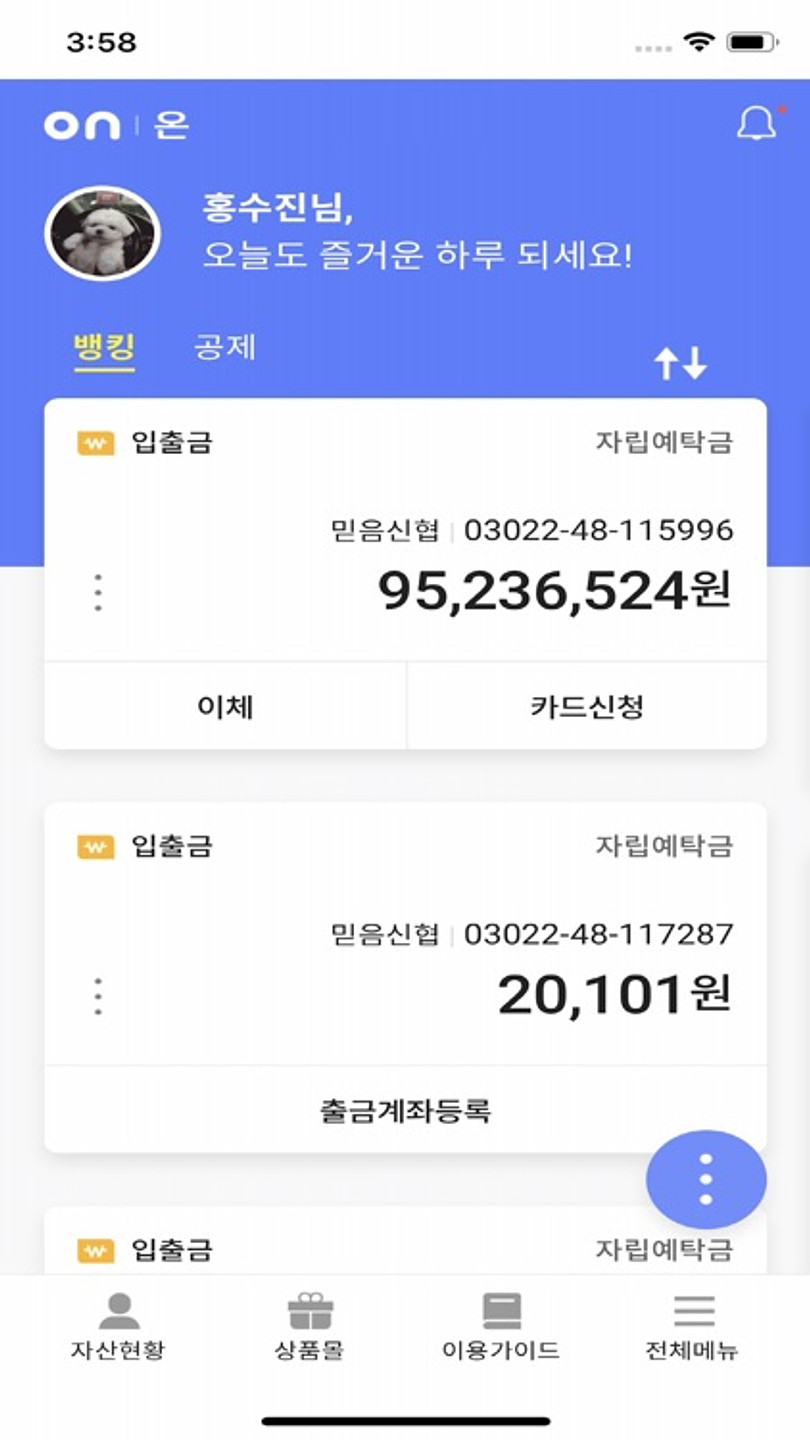Open more options for account 03022-48-115996
This screenshot has width=810, height=1440.
(97, 593)
